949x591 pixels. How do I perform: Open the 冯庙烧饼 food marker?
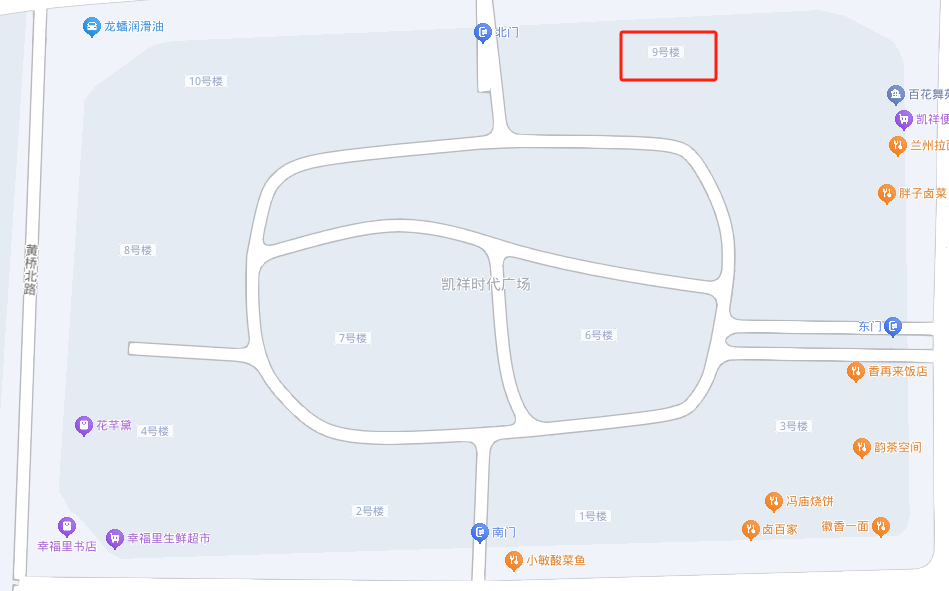773,501
